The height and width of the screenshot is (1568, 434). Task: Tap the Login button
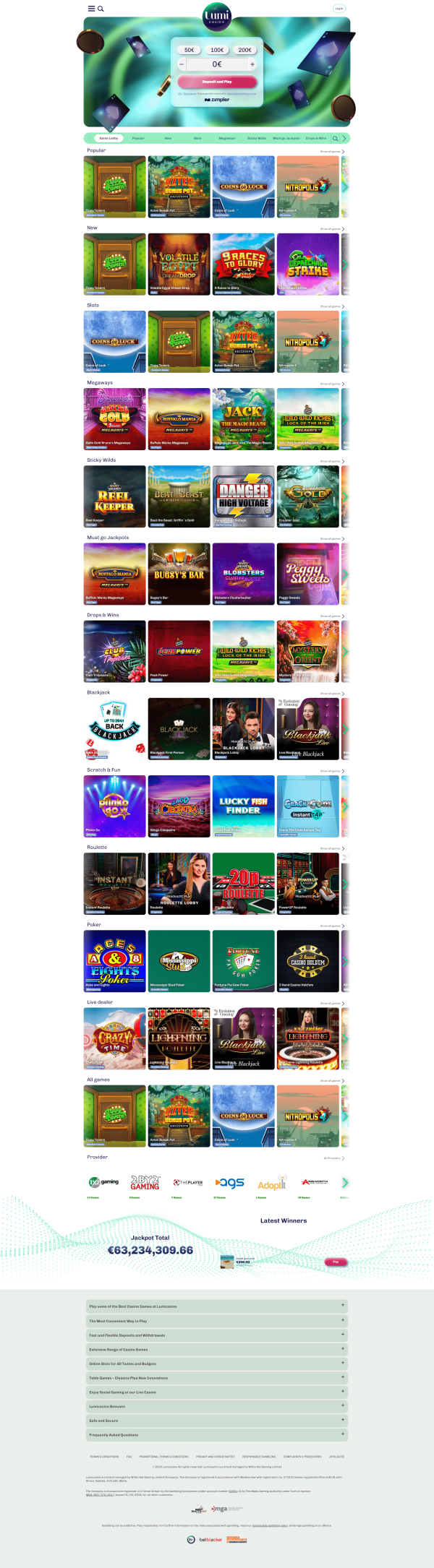click(339, 9)
